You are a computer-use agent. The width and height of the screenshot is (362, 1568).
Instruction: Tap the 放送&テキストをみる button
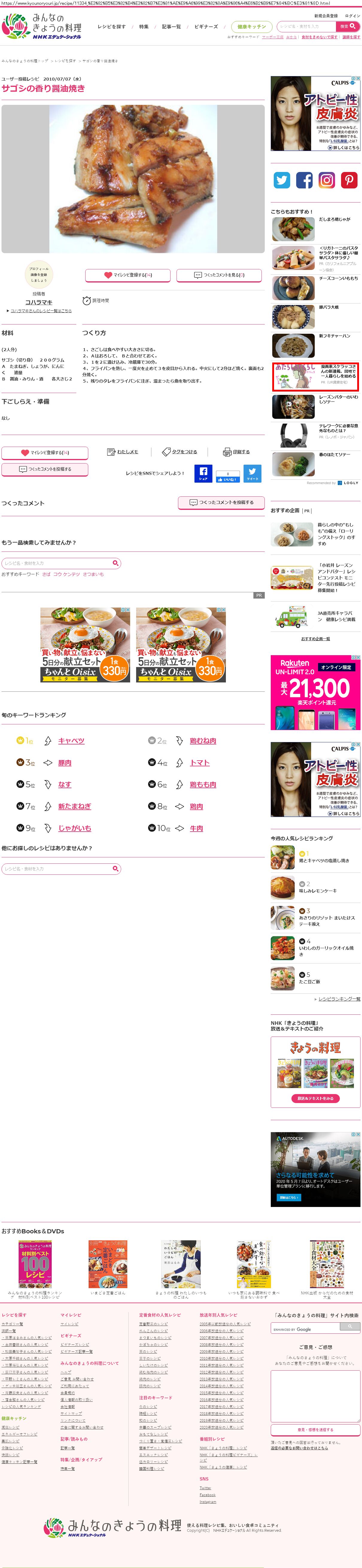tap(315, 1098)
